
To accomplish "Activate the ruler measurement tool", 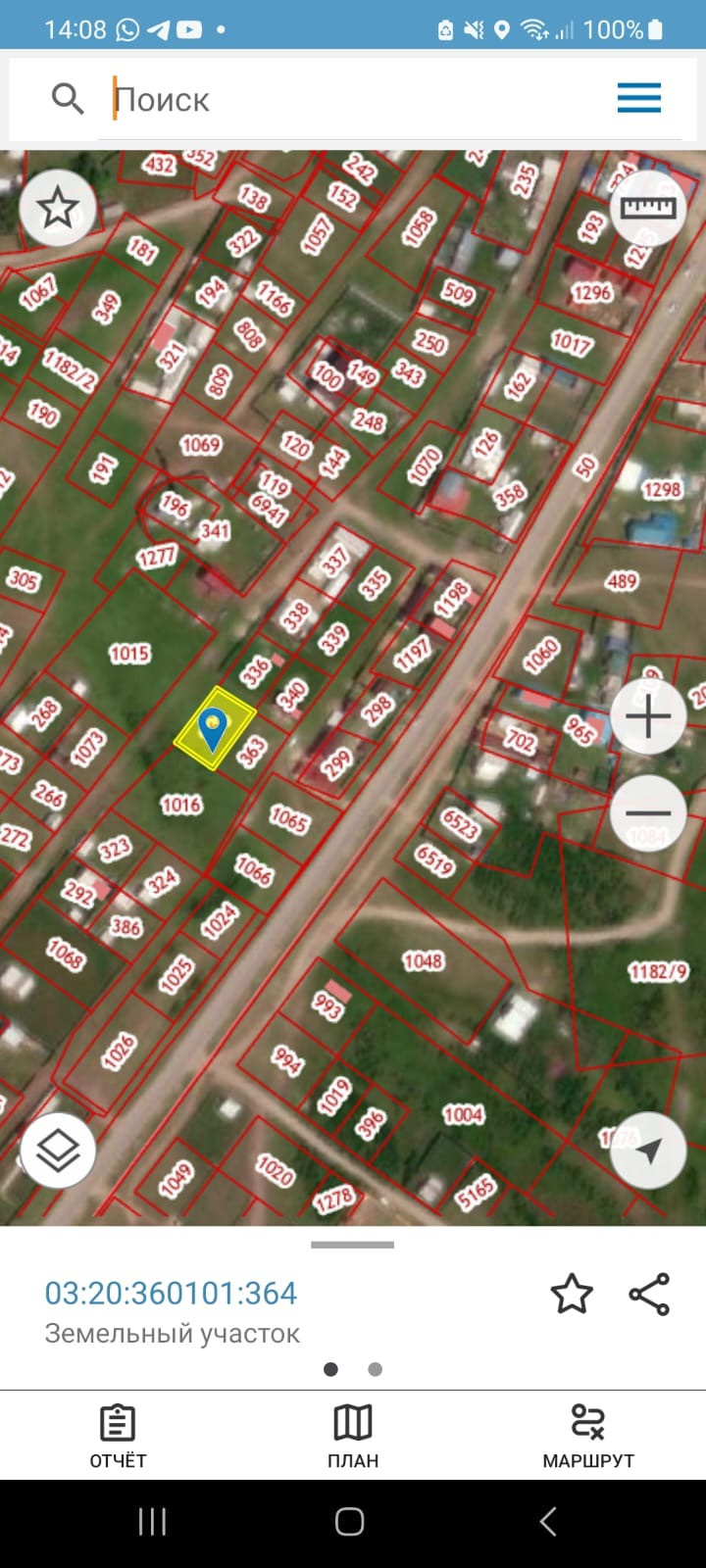I will [x=648, y=208].
